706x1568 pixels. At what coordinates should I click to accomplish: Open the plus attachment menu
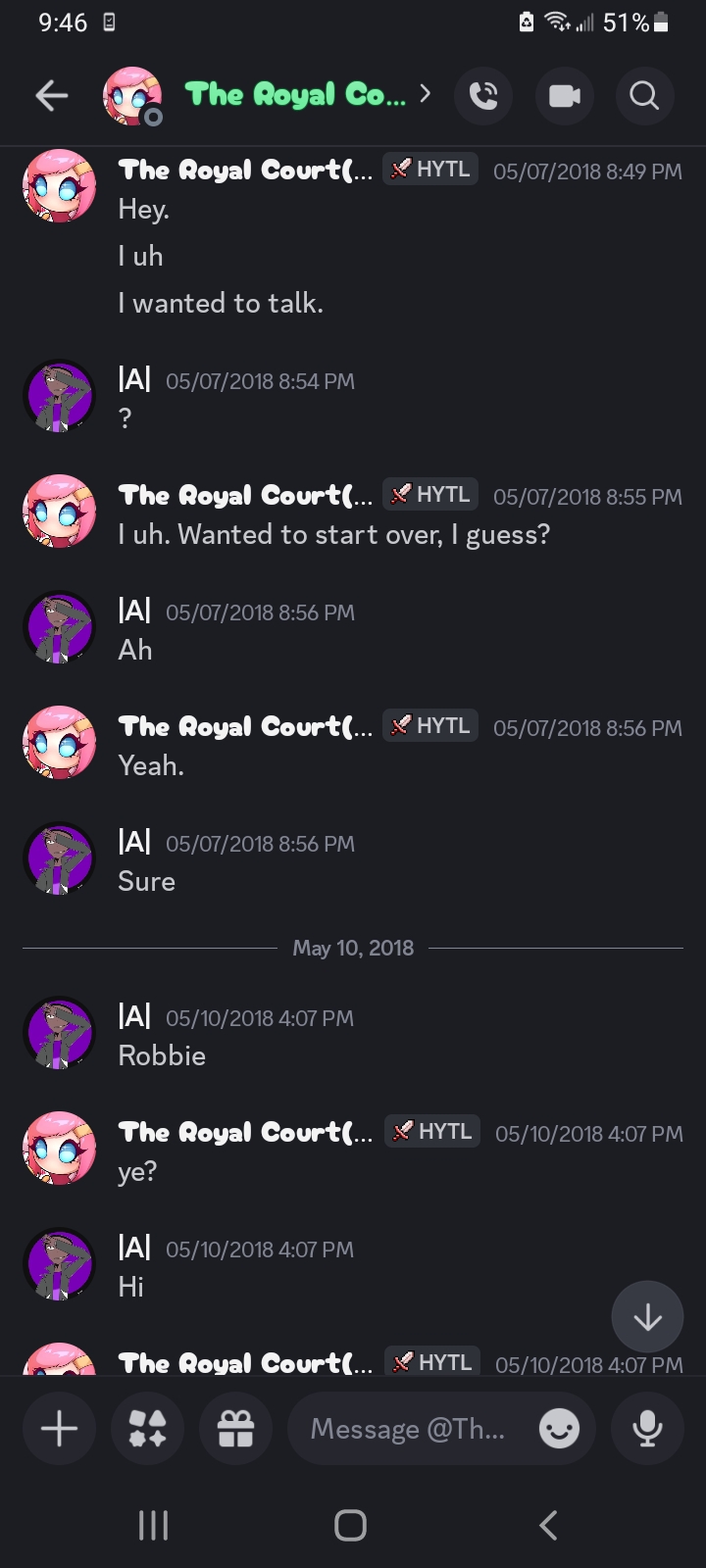pos(59,1429)
